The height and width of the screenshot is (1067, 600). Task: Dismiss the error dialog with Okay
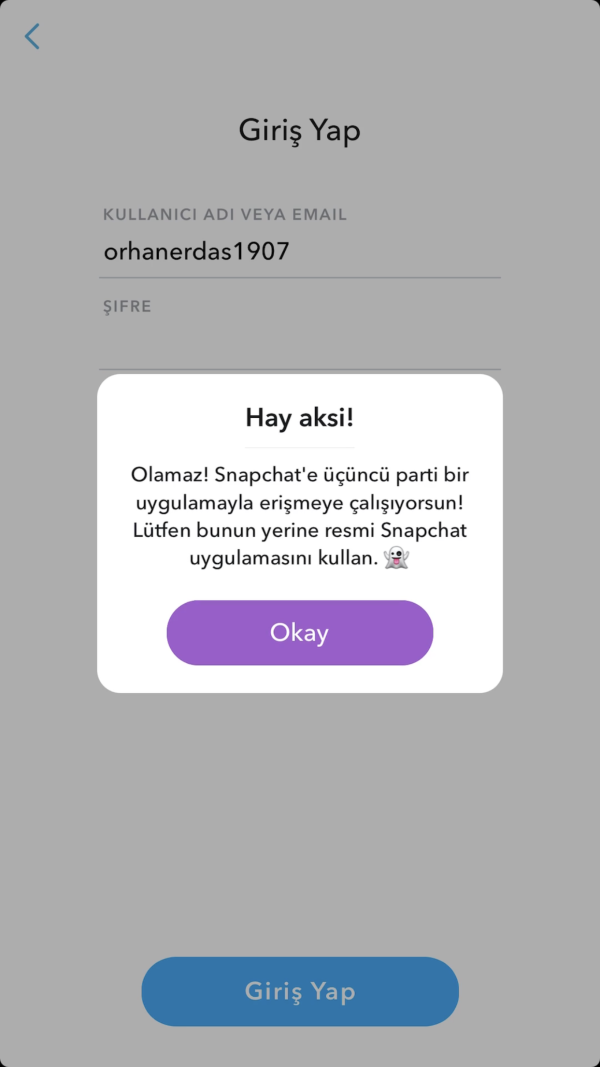[x=299, y=632]
